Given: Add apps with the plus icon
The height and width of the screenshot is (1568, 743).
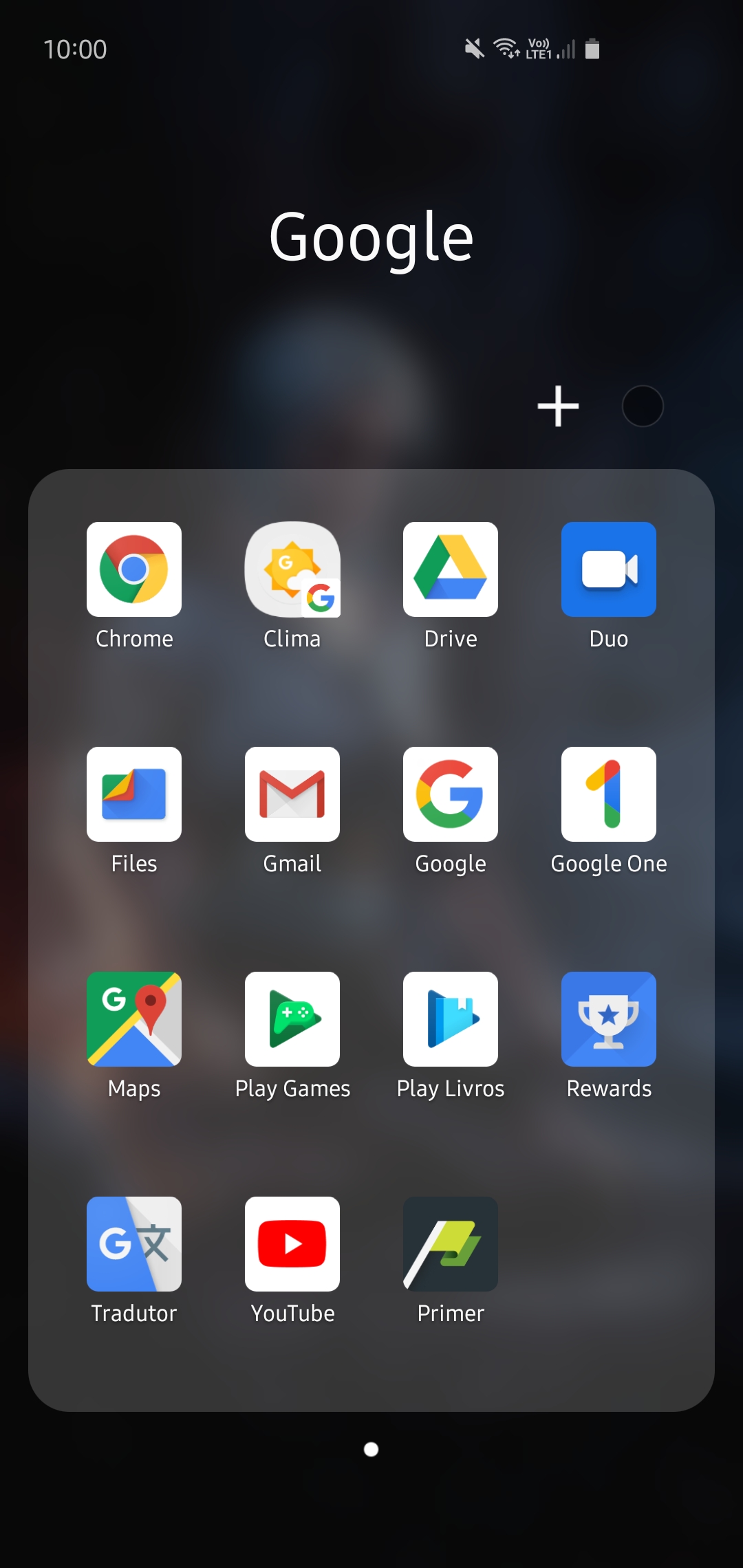Looking at the screenshot, I should pos(558,406).
